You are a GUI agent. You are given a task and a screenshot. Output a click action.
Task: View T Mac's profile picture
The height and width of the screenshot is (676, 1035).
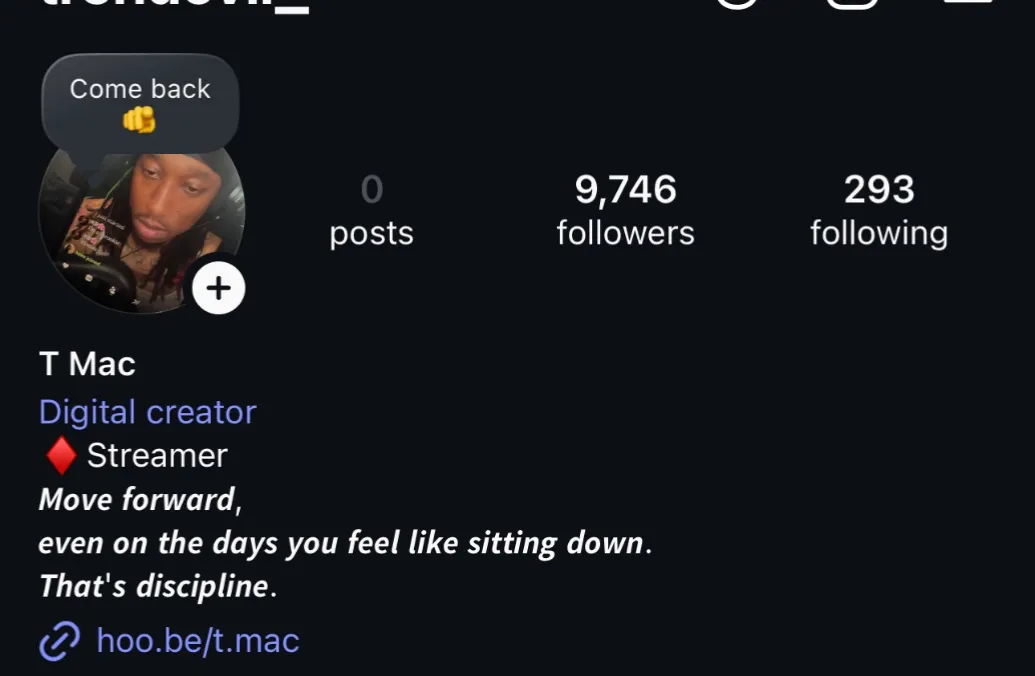pyautogui.click(x=130, y=230)
